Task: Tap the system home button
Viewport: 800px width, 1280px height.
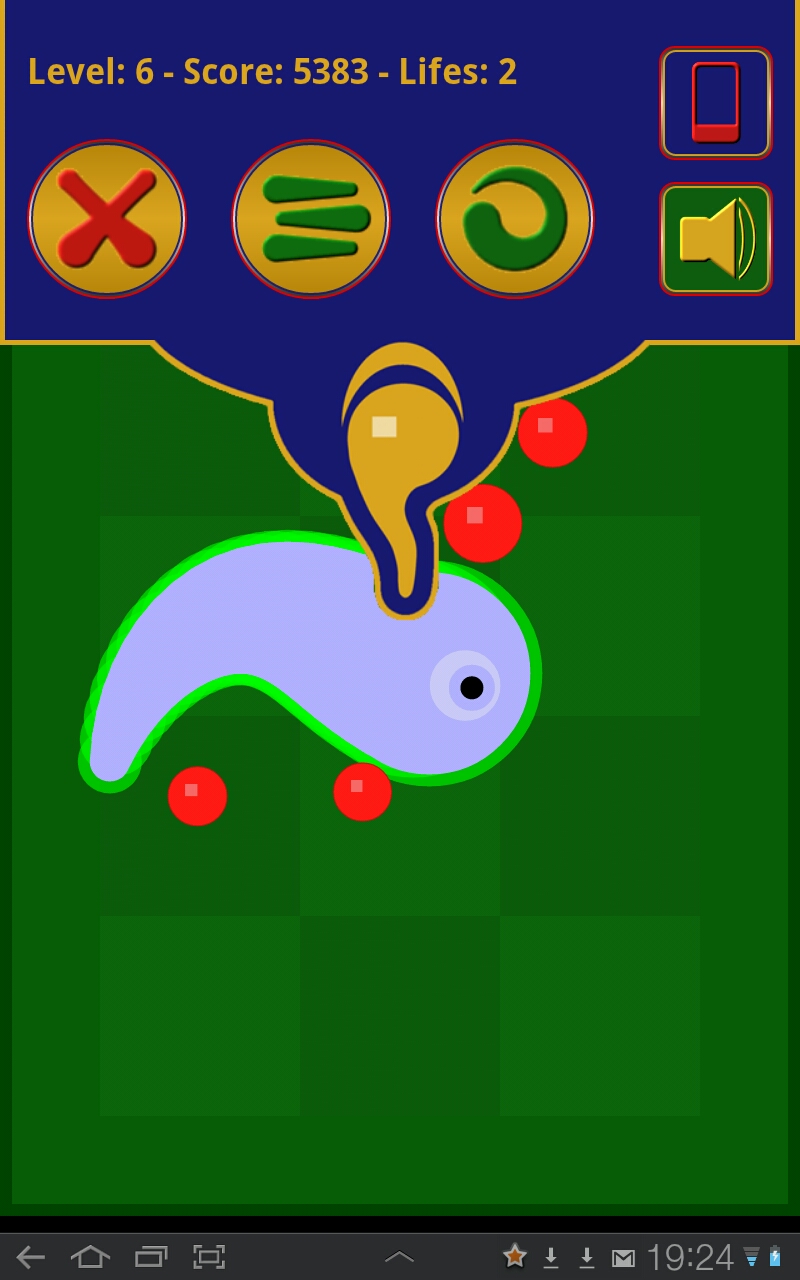Action: [90, 1257]
